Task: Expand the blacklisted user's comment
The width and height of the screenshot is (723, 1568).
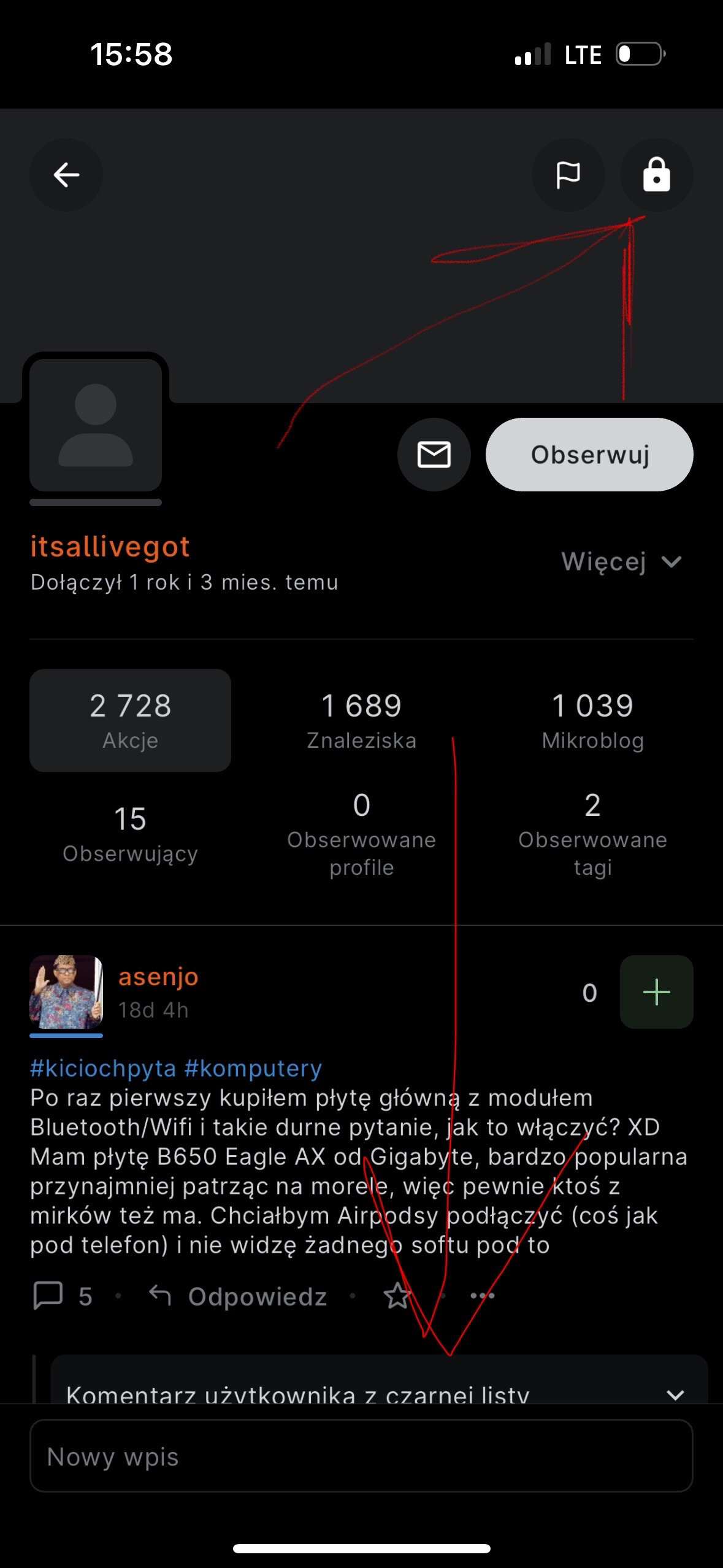Action: (675, 1394)
